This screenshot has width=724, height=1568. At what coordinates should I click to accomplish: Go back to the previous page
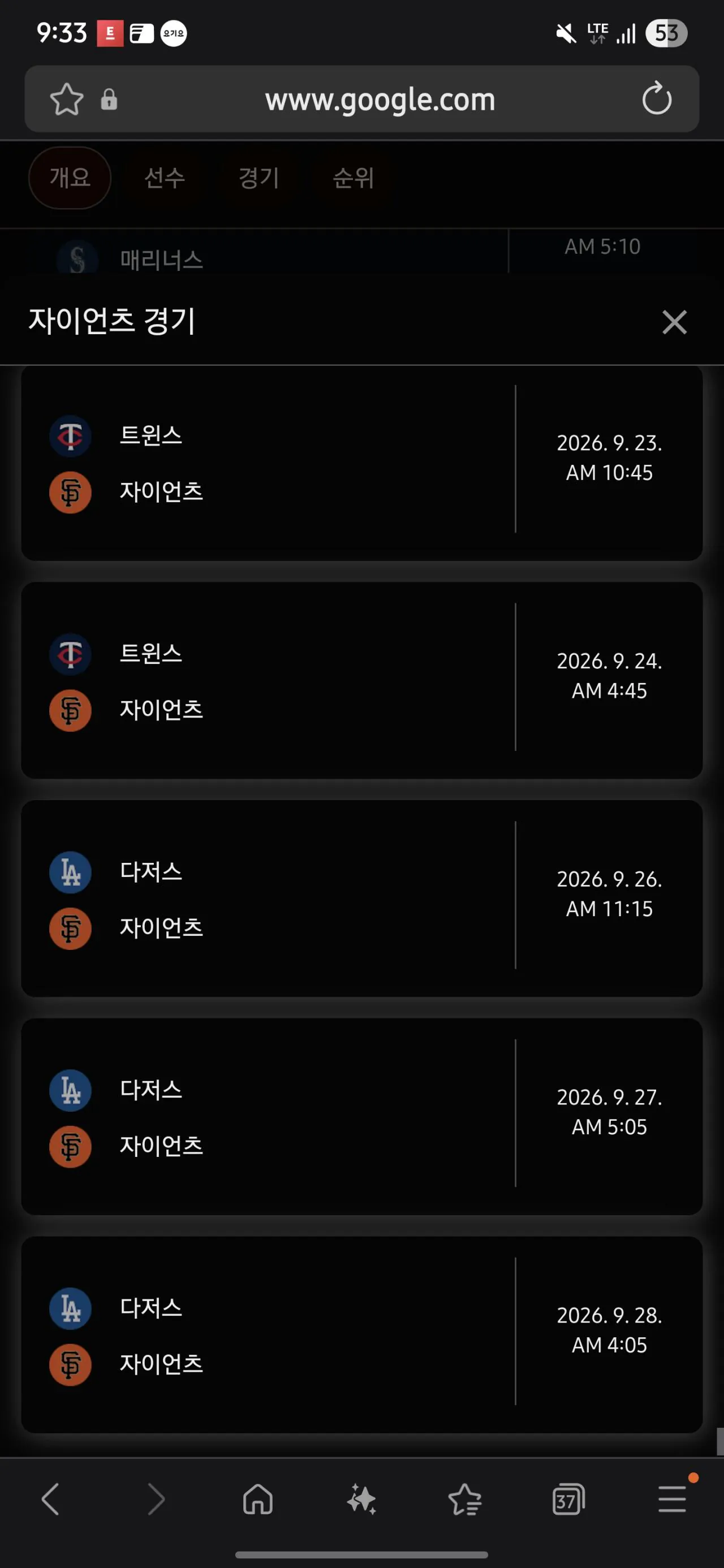(x=50, y=1498)
